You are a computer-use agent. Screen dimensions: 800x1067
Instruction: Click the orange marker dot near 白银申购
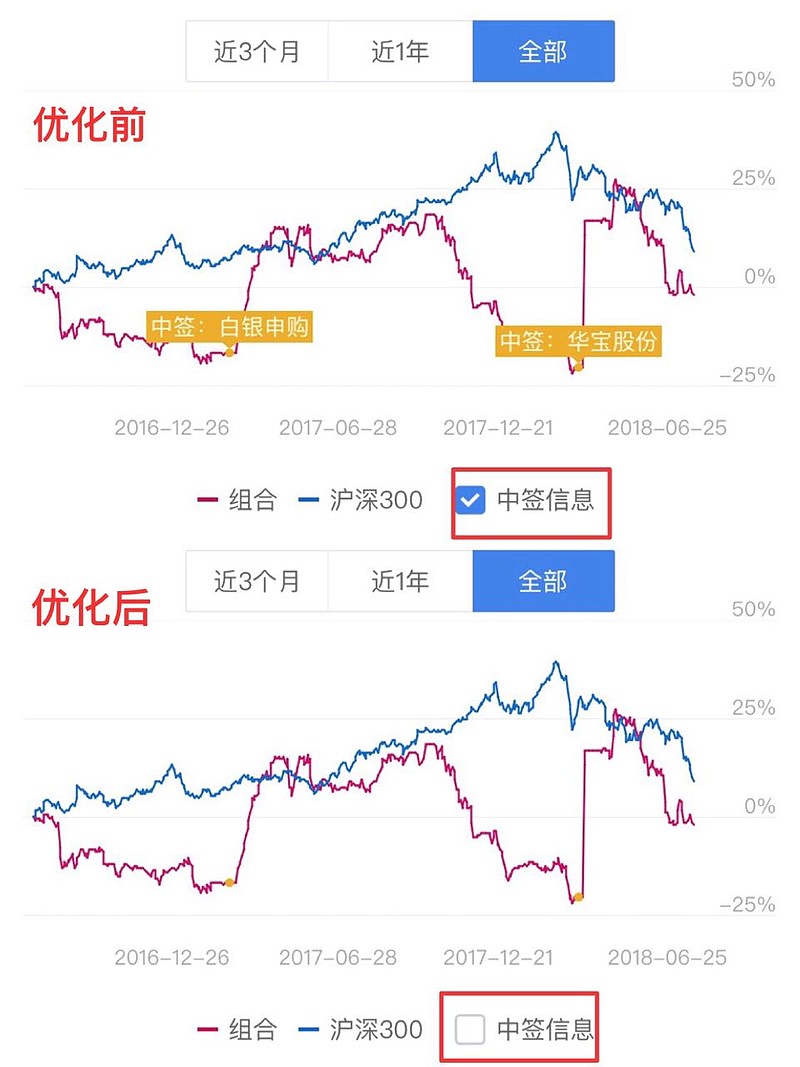[x=229, y=352]
